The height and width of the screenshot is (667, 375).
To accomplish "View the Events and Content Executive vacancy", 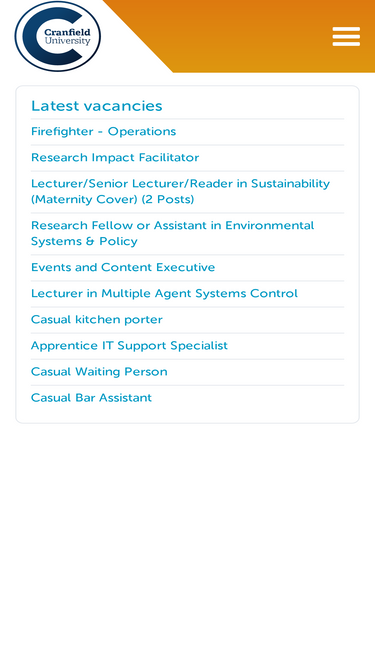I will pyautogui.click(x=123, y=267).
